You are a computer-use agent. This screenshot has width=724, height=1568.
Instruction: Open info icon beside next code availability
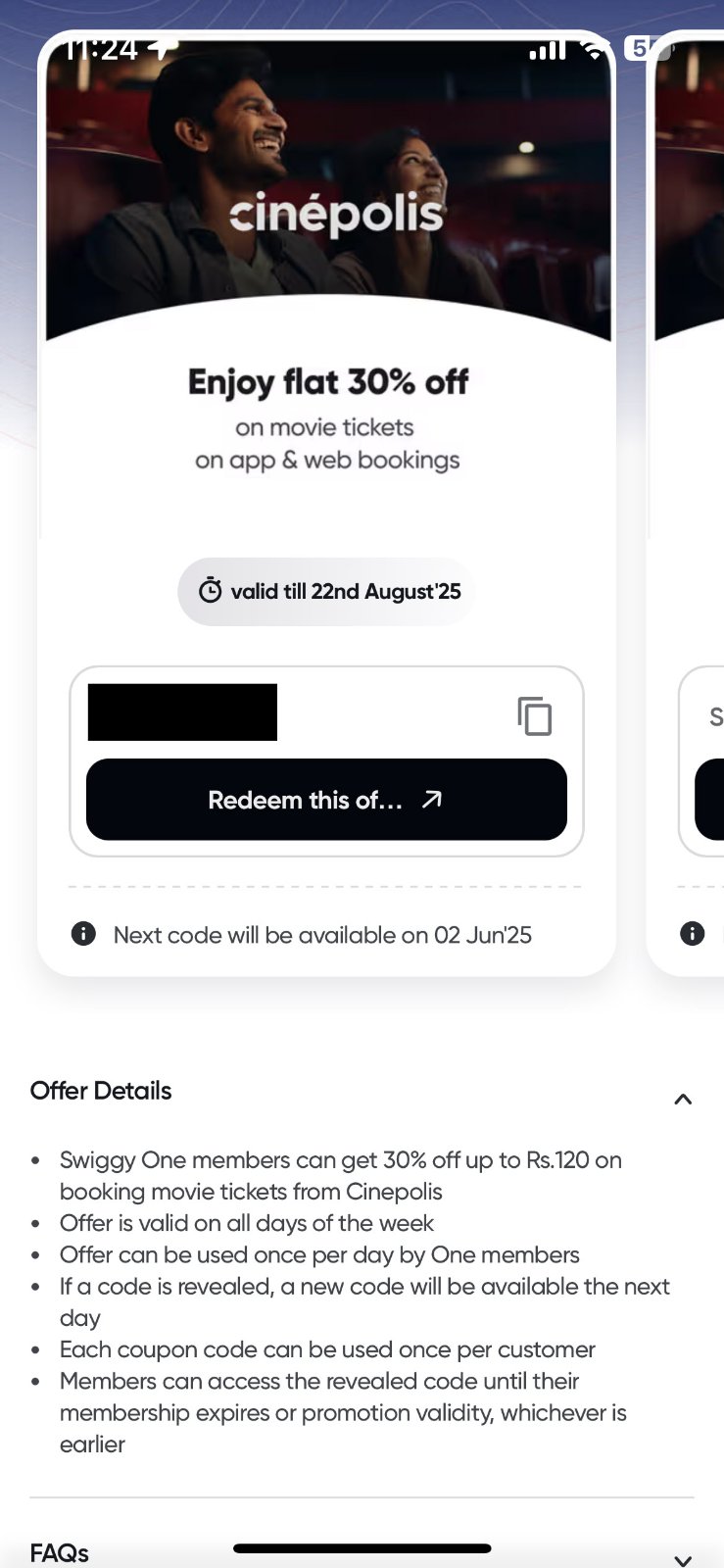[84, 934]
